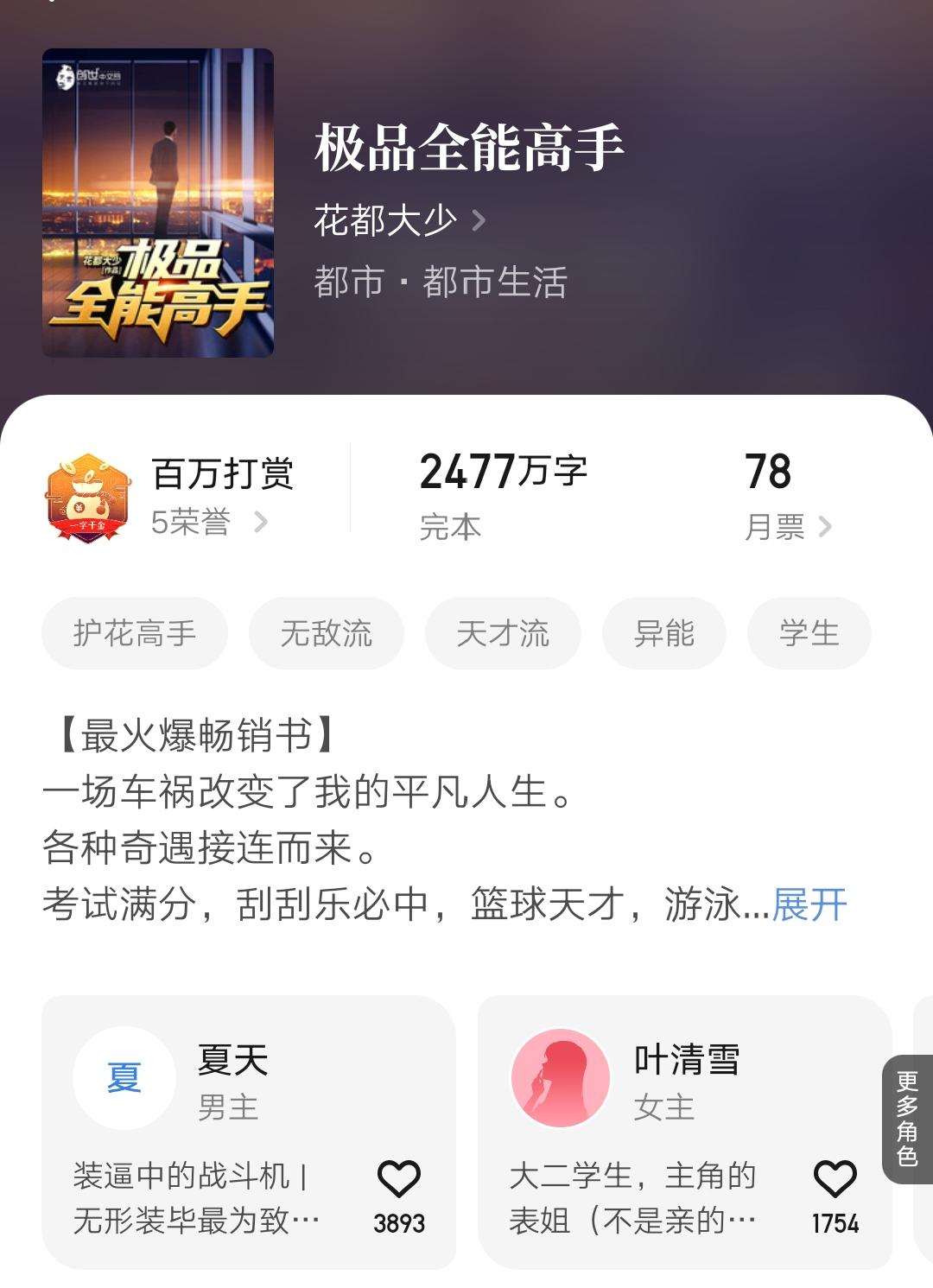Select the 护花高手 tag

click(x=135, y=633)
